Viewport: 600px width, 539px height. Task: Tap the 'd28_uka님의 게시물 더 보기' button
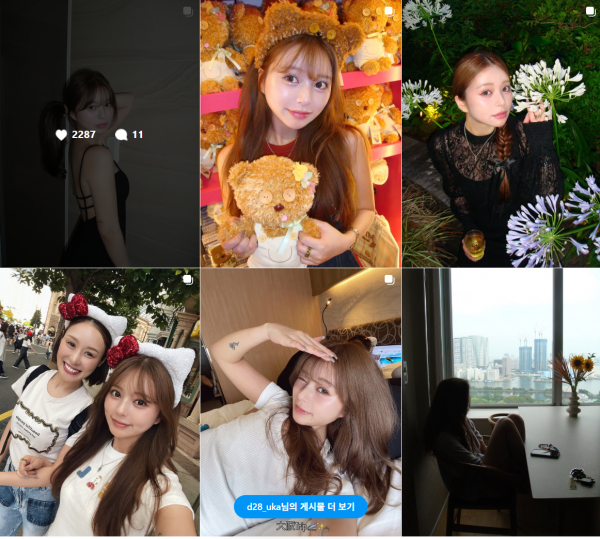click(300, 506)
